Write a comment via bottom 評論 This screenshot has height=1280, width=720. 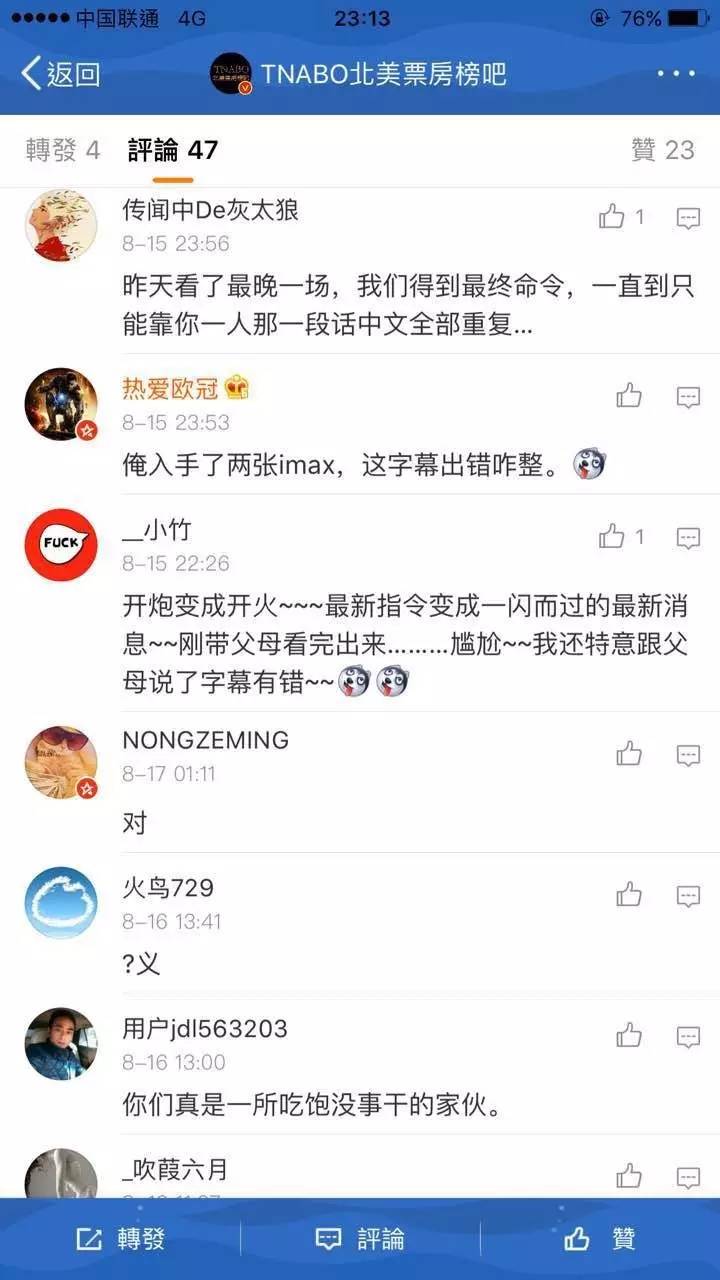tap(360, 1239)
